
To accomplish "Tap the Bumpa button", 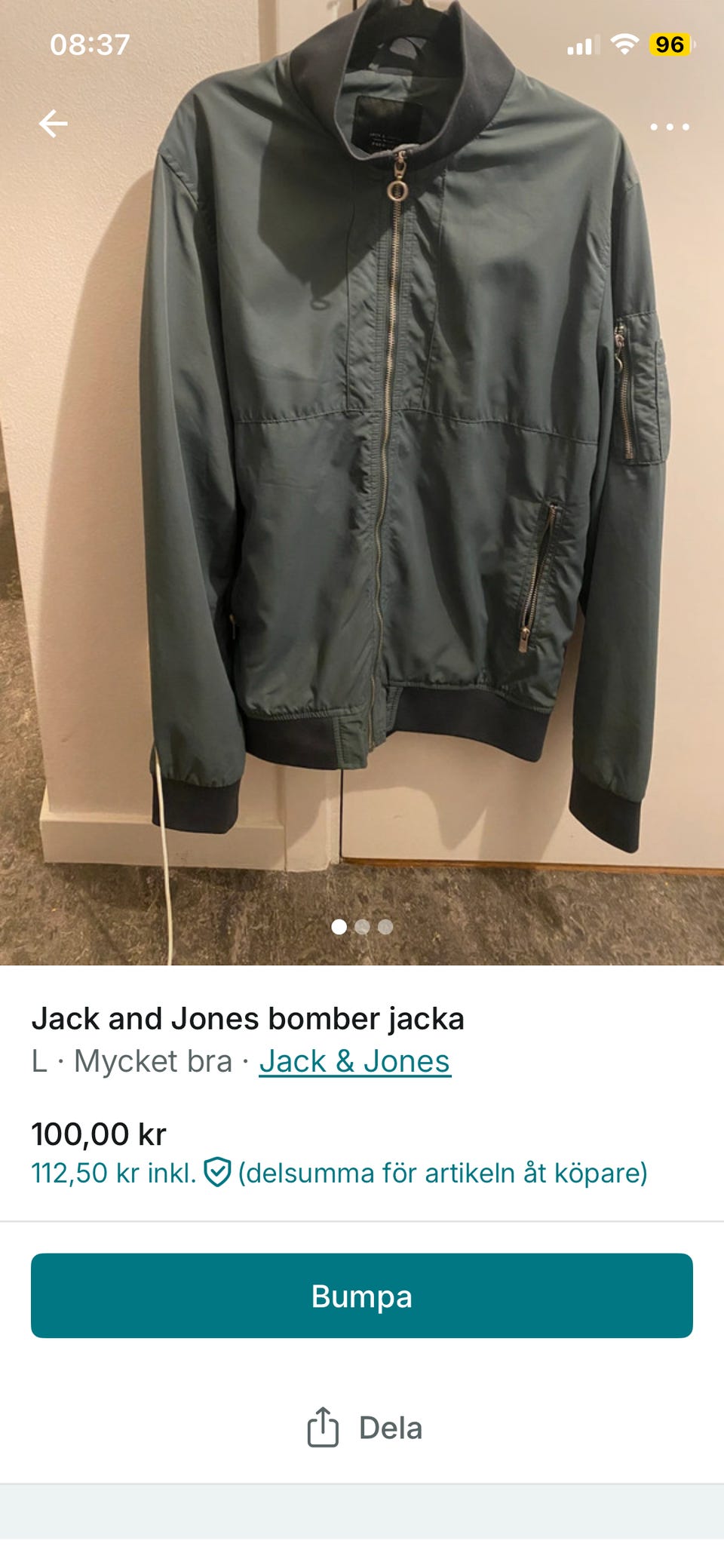I will (362, 1296).
